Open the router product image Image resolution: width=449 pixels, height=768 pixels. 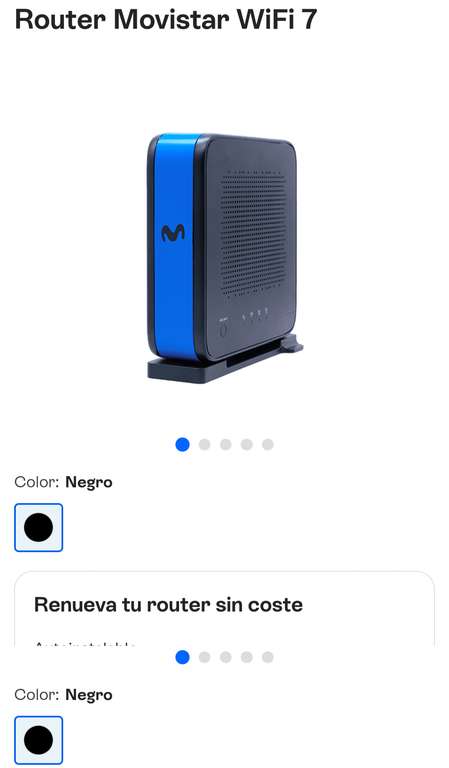pos(225,258)
